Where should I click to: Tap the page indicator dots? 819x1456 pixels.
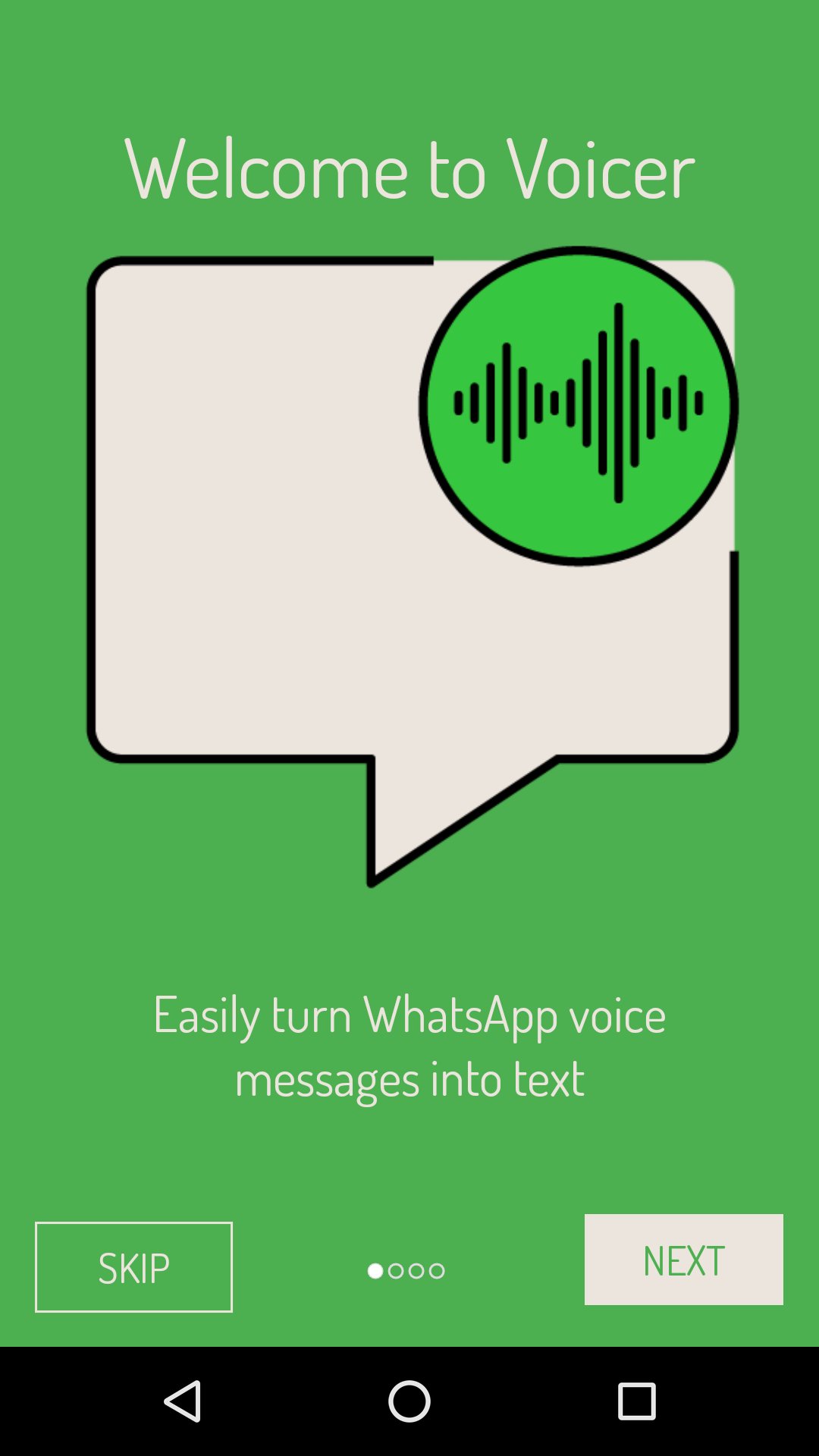[406, 1270]
